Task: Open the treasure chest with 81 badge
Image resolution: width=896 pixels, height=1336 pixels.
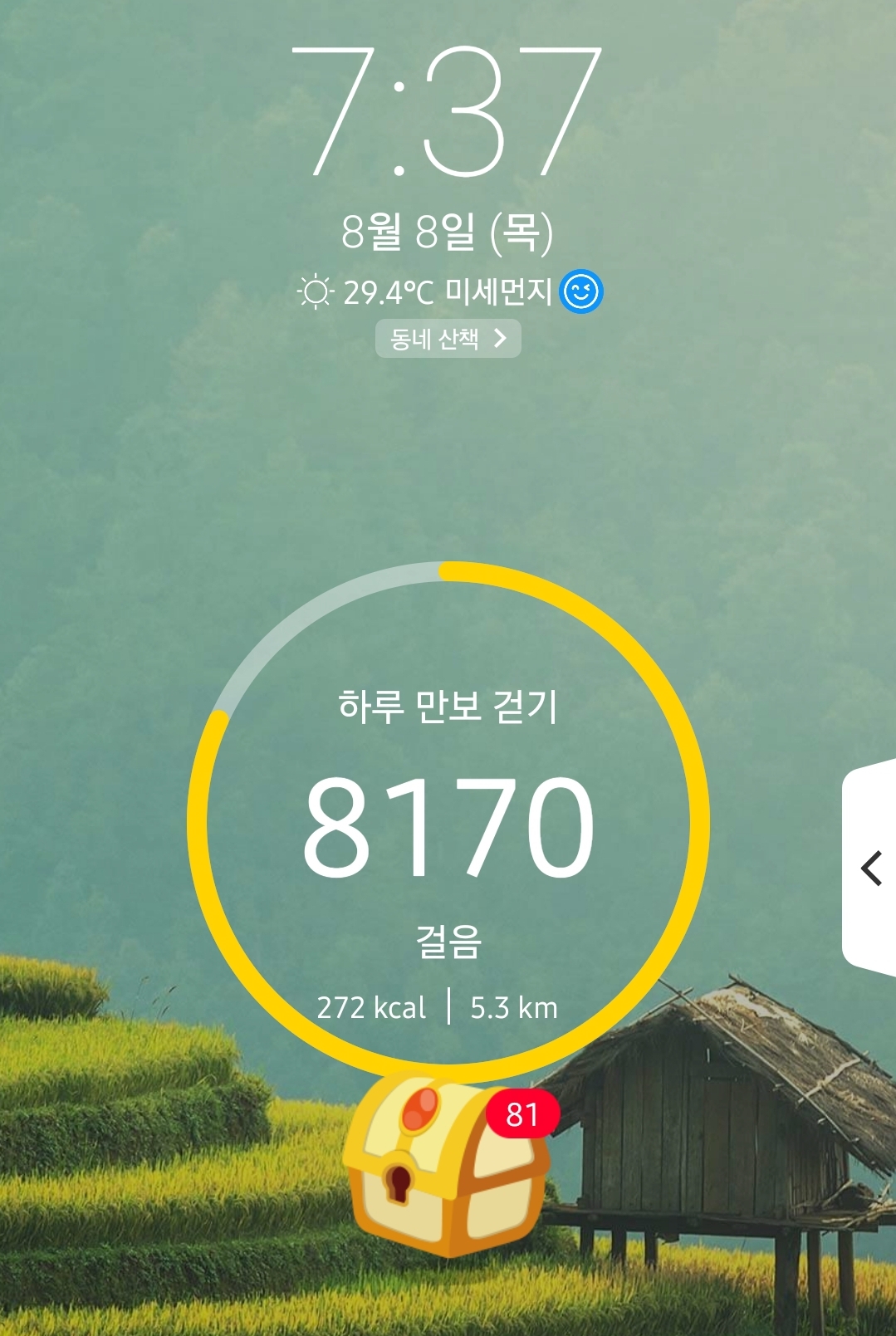Action: 446,1162
